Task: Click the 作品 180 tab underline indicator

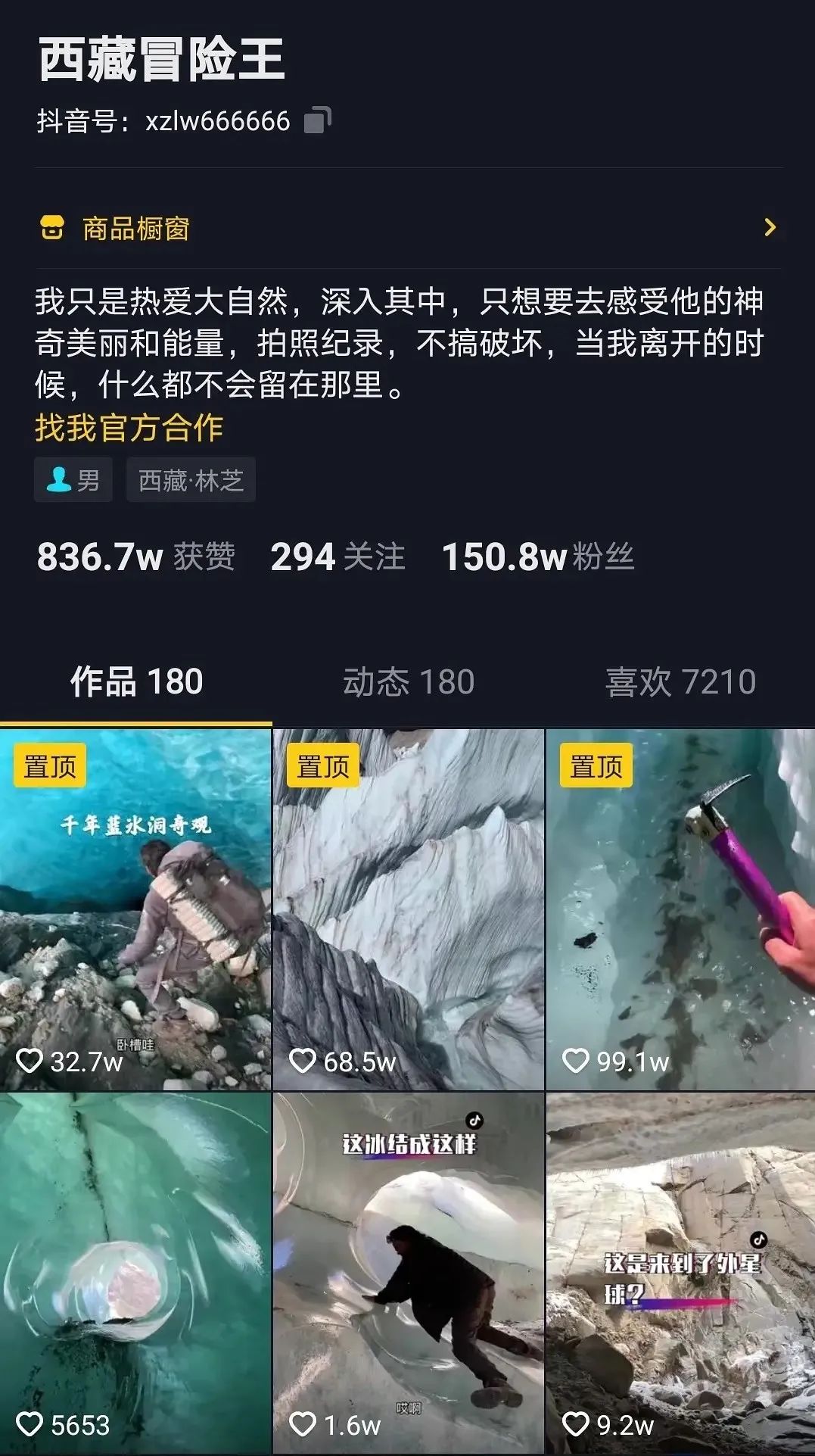Action: click(x=135, y=722)
